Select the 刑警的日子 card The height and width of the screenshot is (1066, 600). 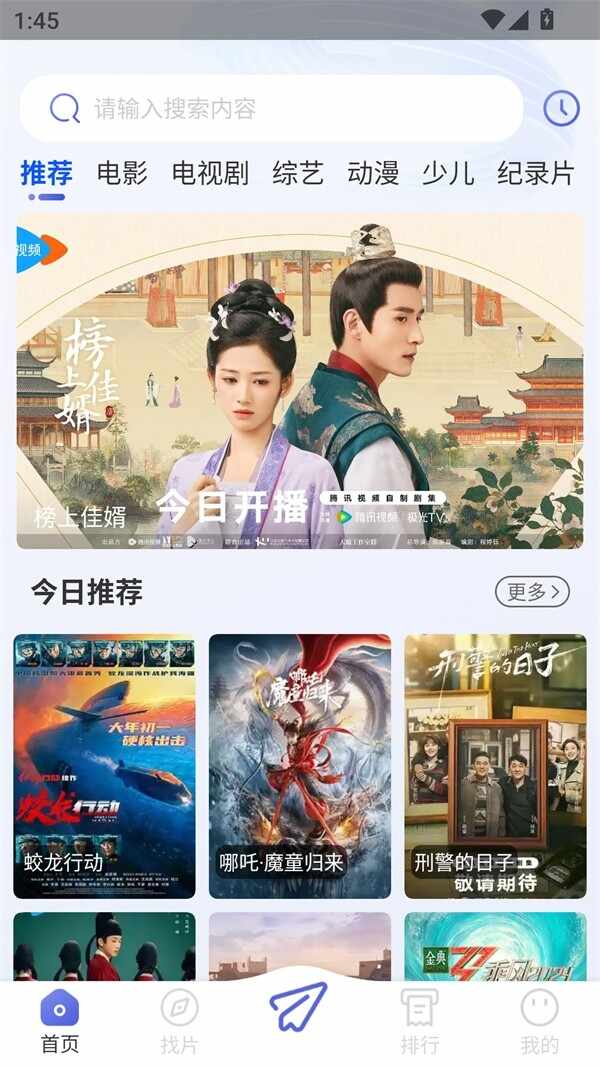(495, 765)
